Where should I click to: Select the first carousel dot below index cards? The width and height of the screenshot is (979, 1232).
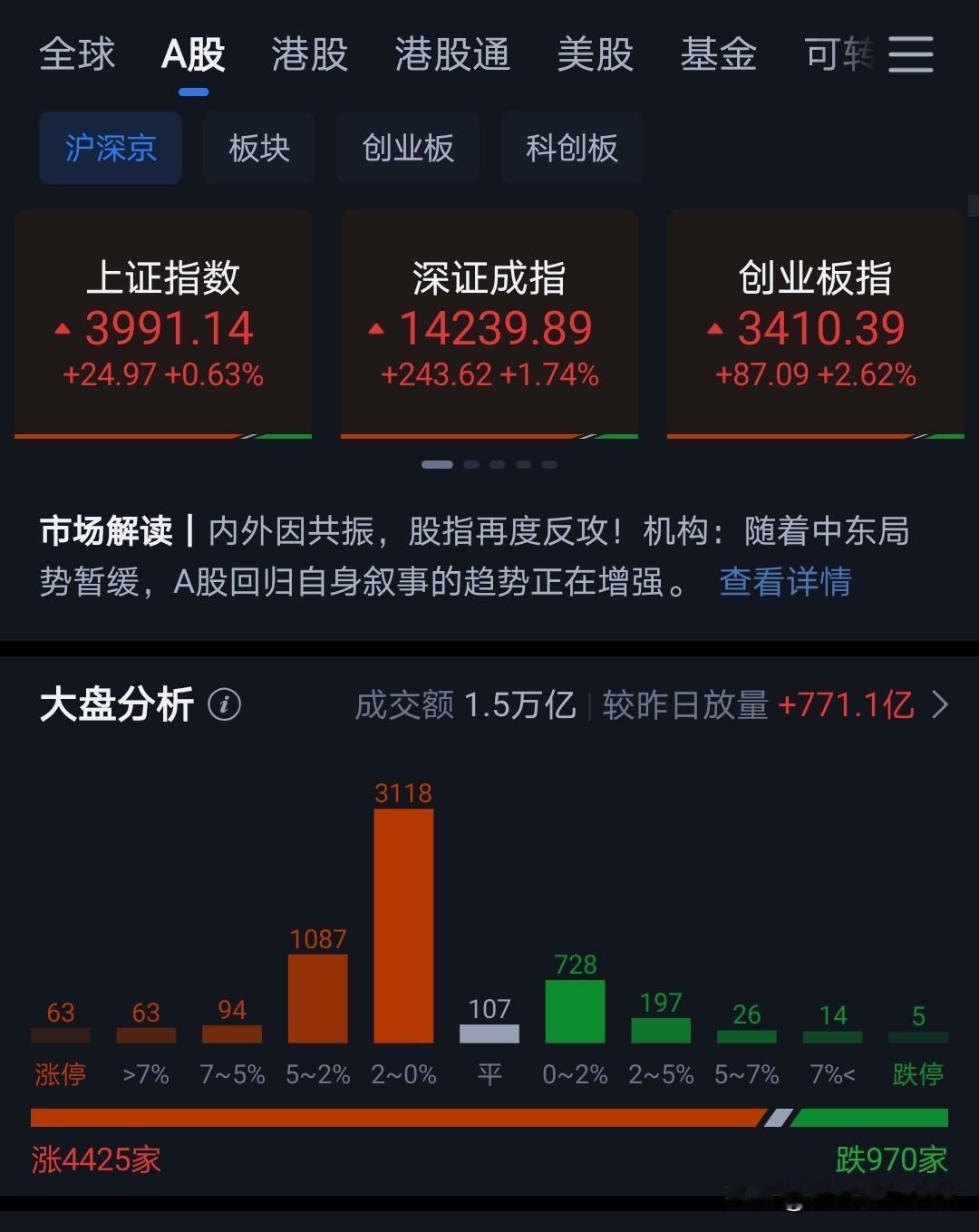tap(439, 463)
